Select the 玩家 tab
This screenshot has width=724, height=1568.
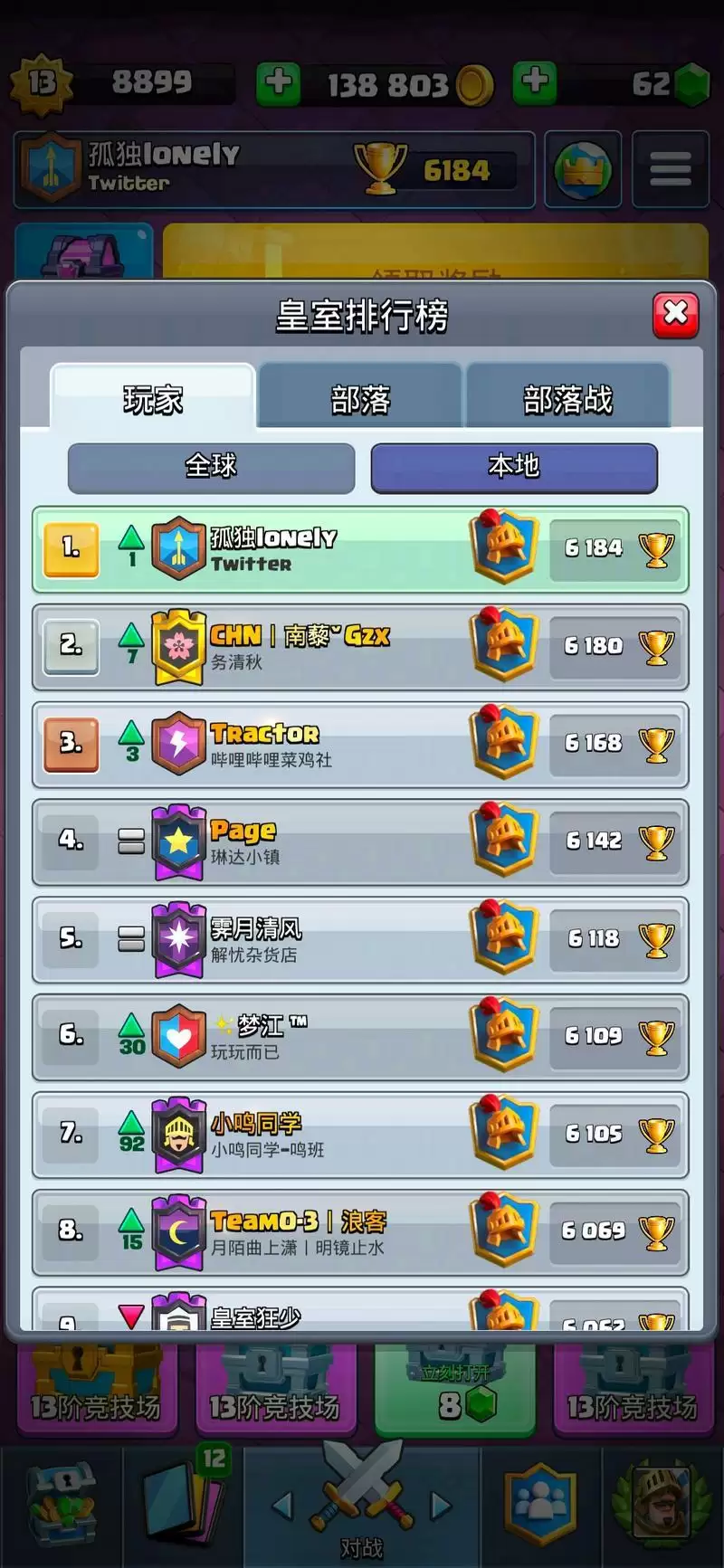pyautogui.click(x=153, y=398)
